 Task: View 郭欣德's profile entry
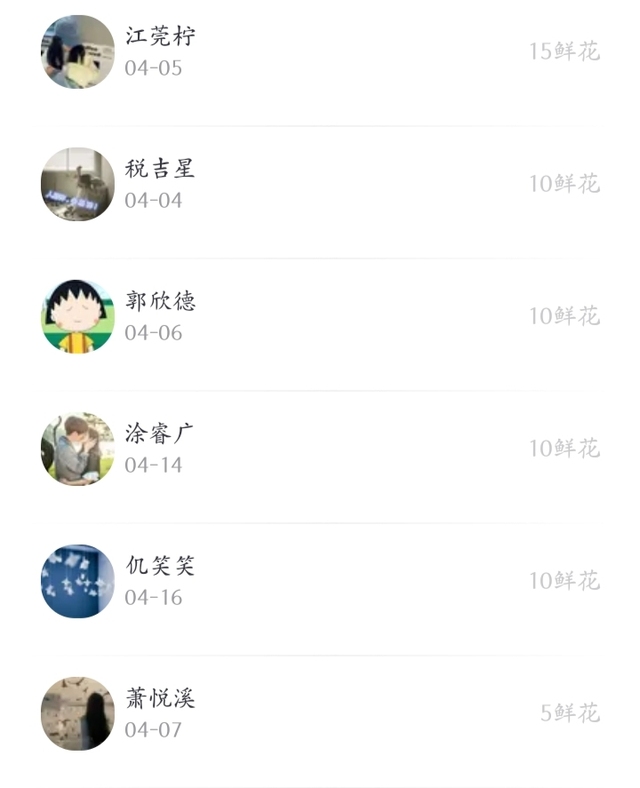pos(320,316)
